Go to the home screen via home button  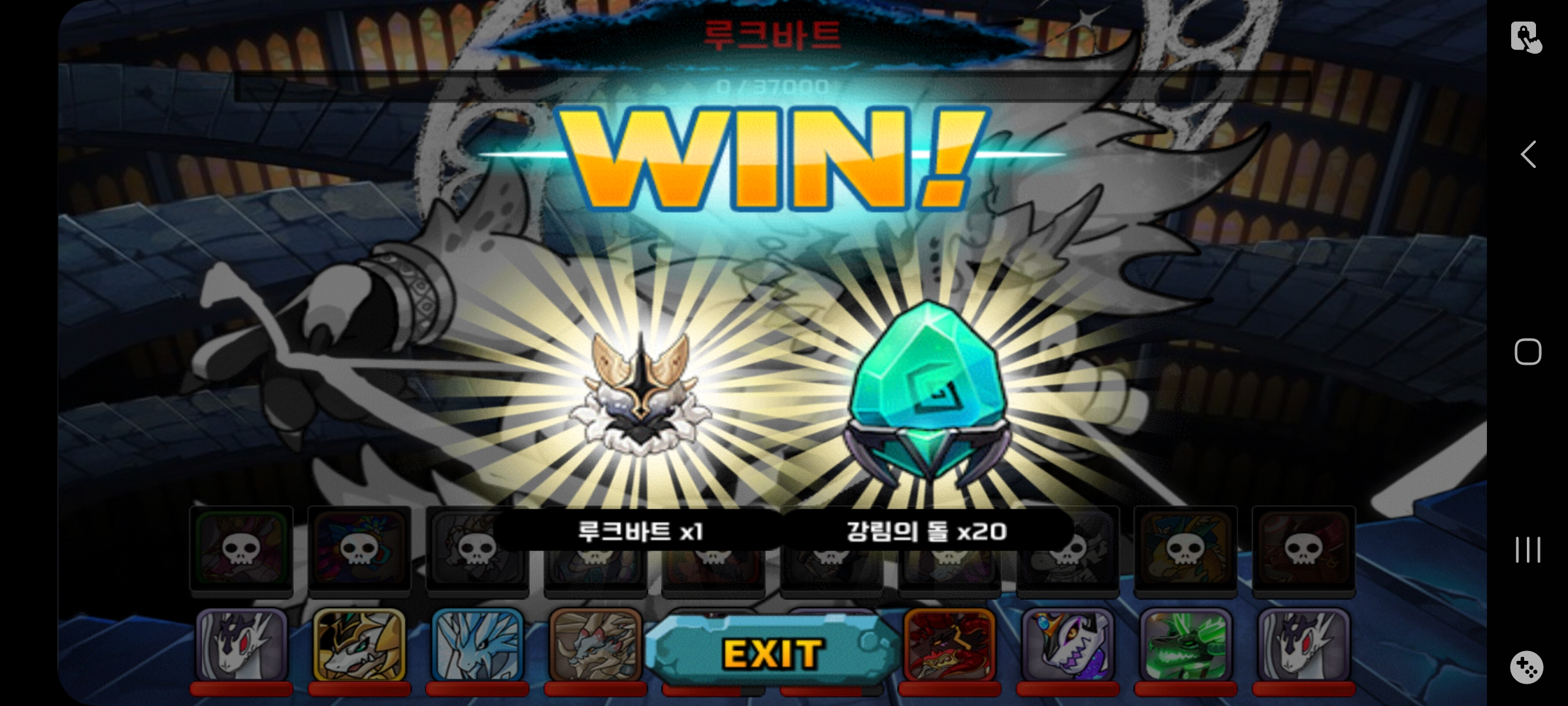(1527, 352)
